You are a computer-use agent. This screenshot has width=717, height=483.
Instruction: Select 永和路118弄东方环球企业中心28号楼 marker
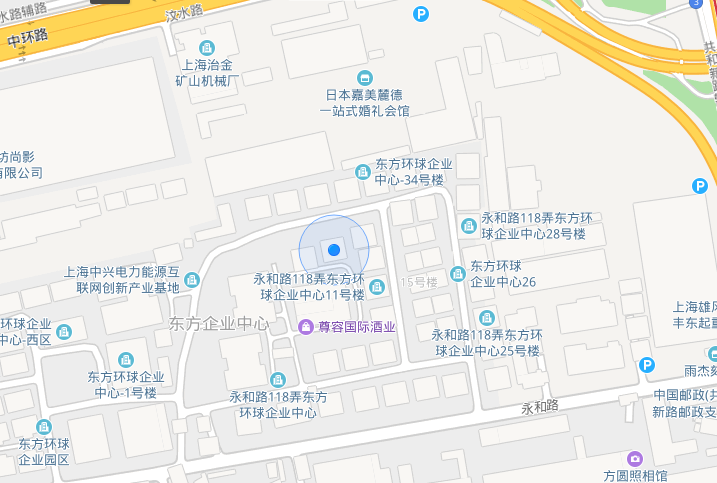click(468, 225)
